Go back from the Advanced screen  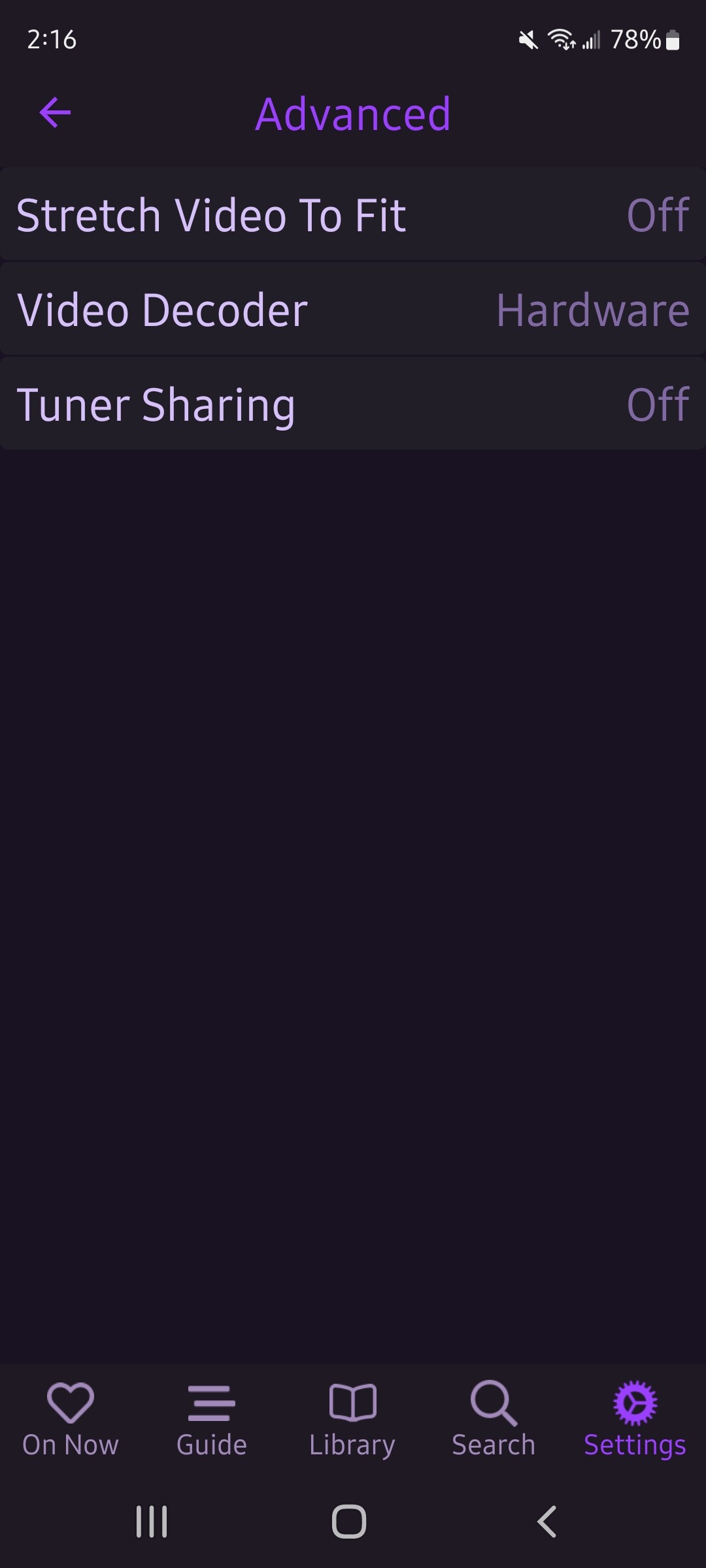point(55,113)
